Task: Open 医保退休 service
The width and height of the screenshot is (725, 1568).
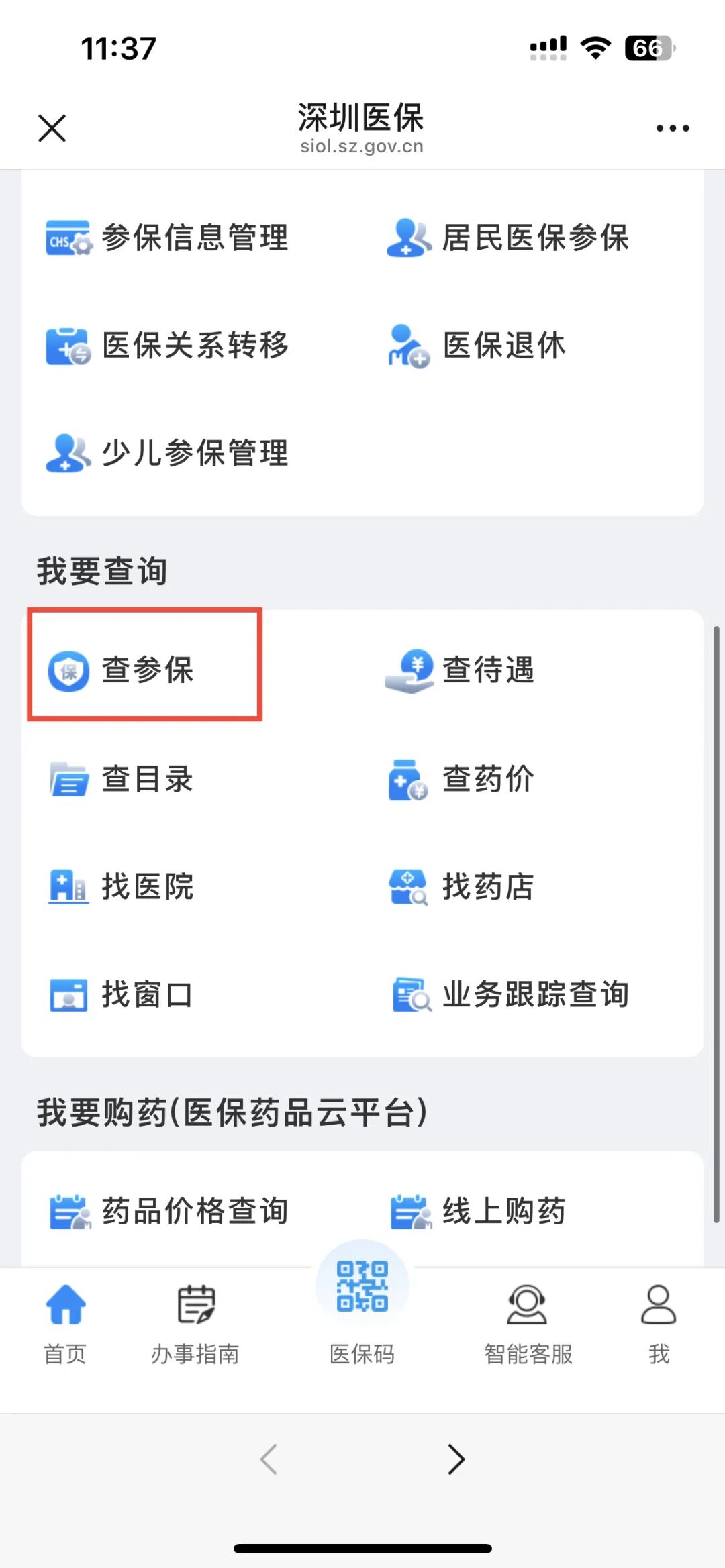Action: coord(477,346)
